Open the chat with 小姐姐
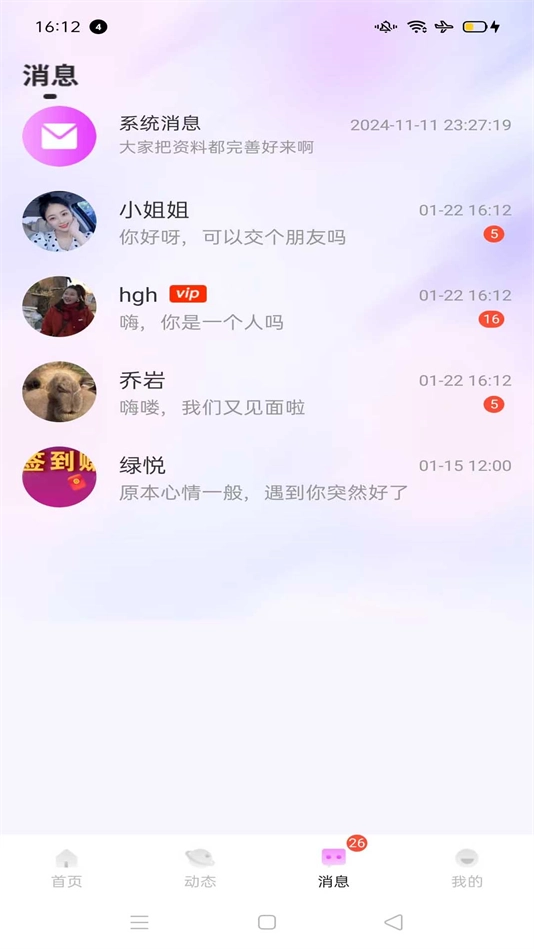 pos(267,222)
